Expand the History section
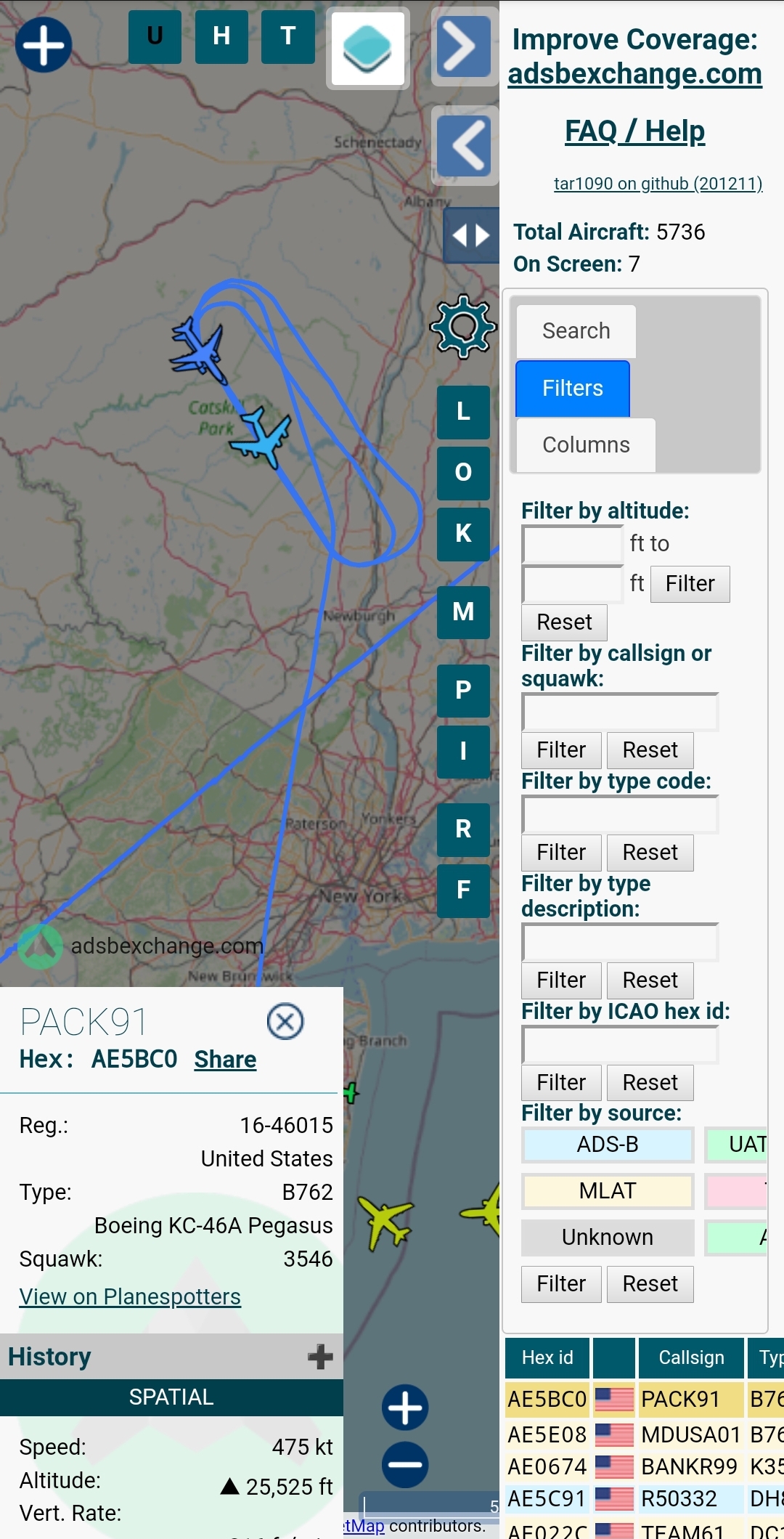This screenshot has width=784, height=1539. point(319,1356)
